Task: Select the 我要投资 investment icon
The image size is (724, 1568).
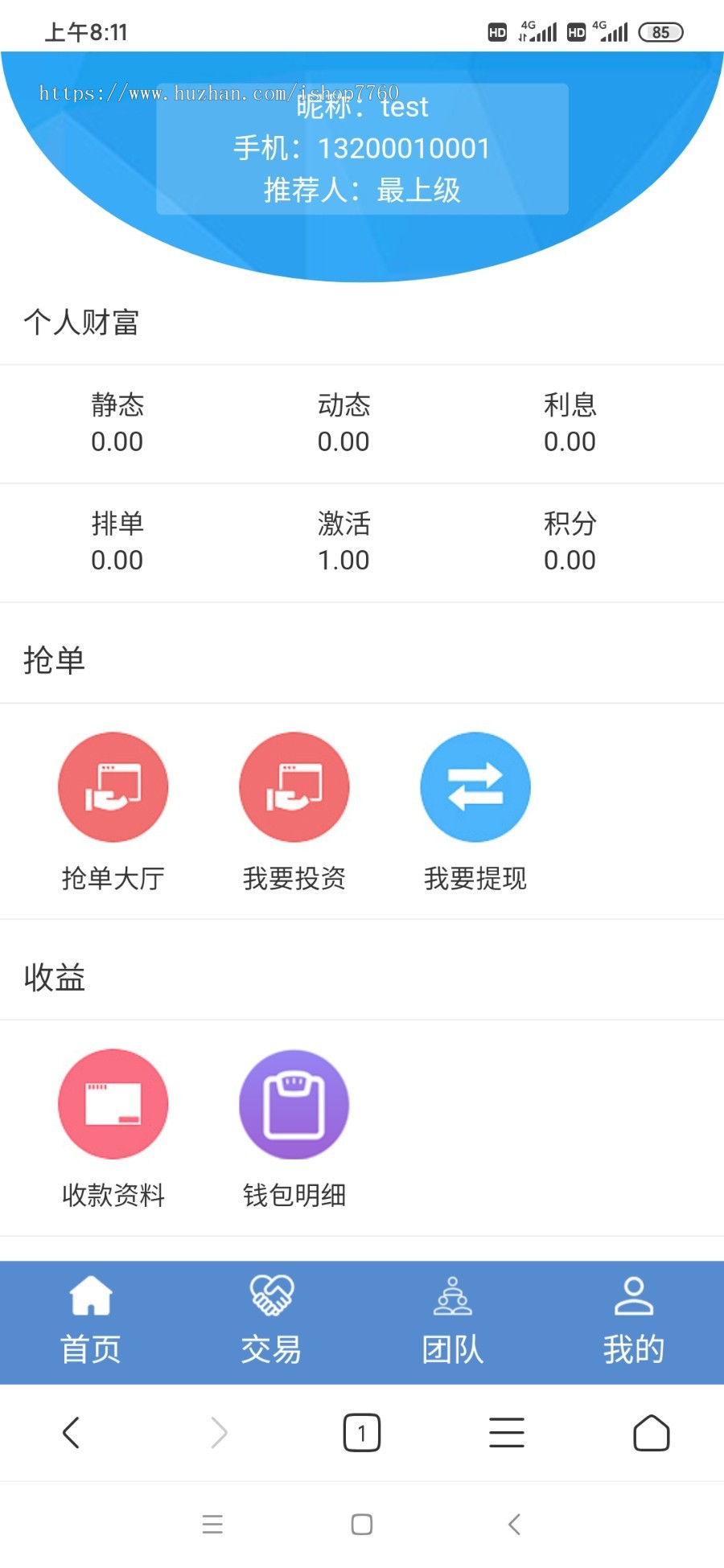Action: [294, 786]
